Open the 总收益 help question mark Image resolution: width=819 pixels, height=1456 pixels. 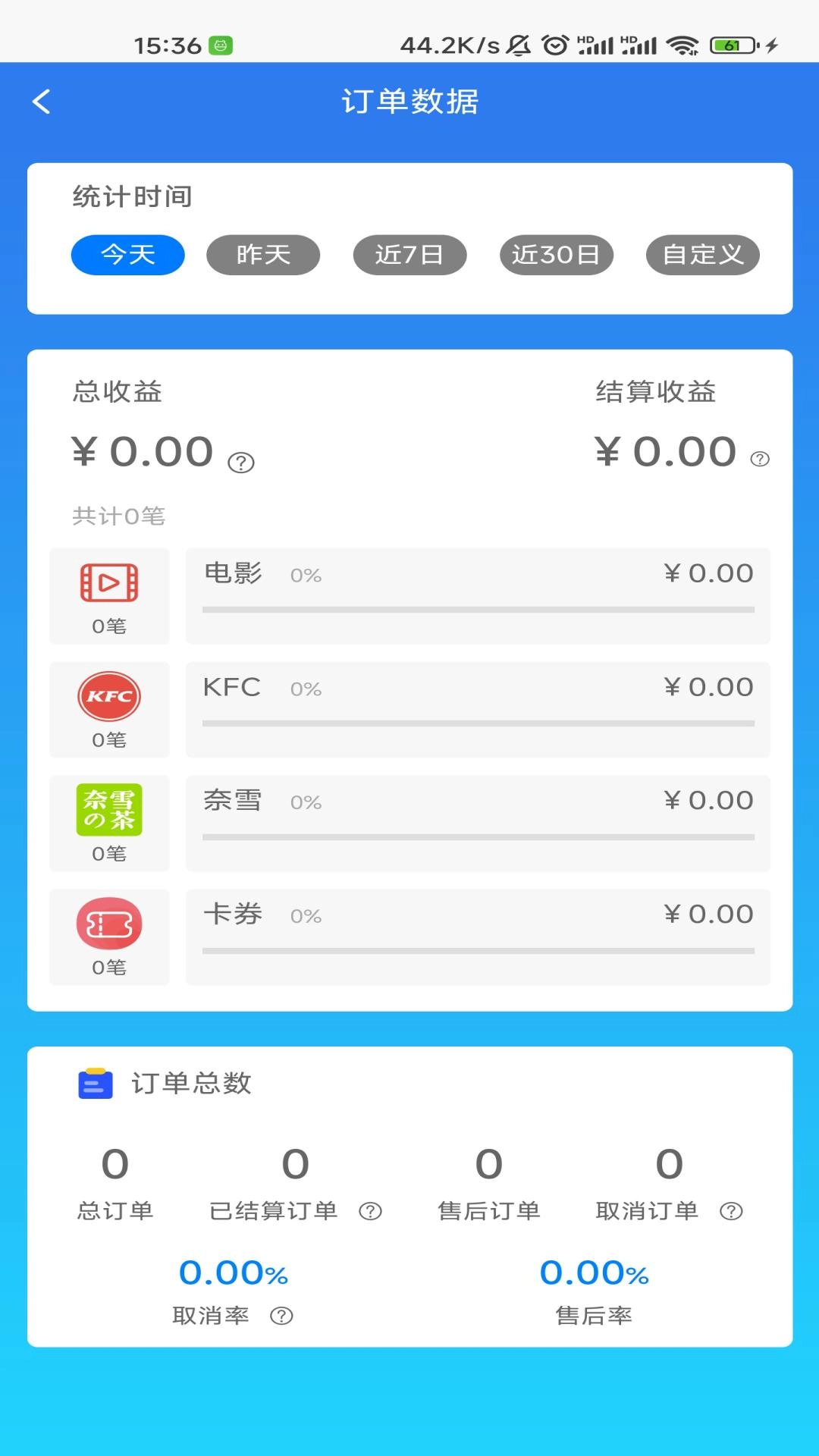[x=240, y=461]
